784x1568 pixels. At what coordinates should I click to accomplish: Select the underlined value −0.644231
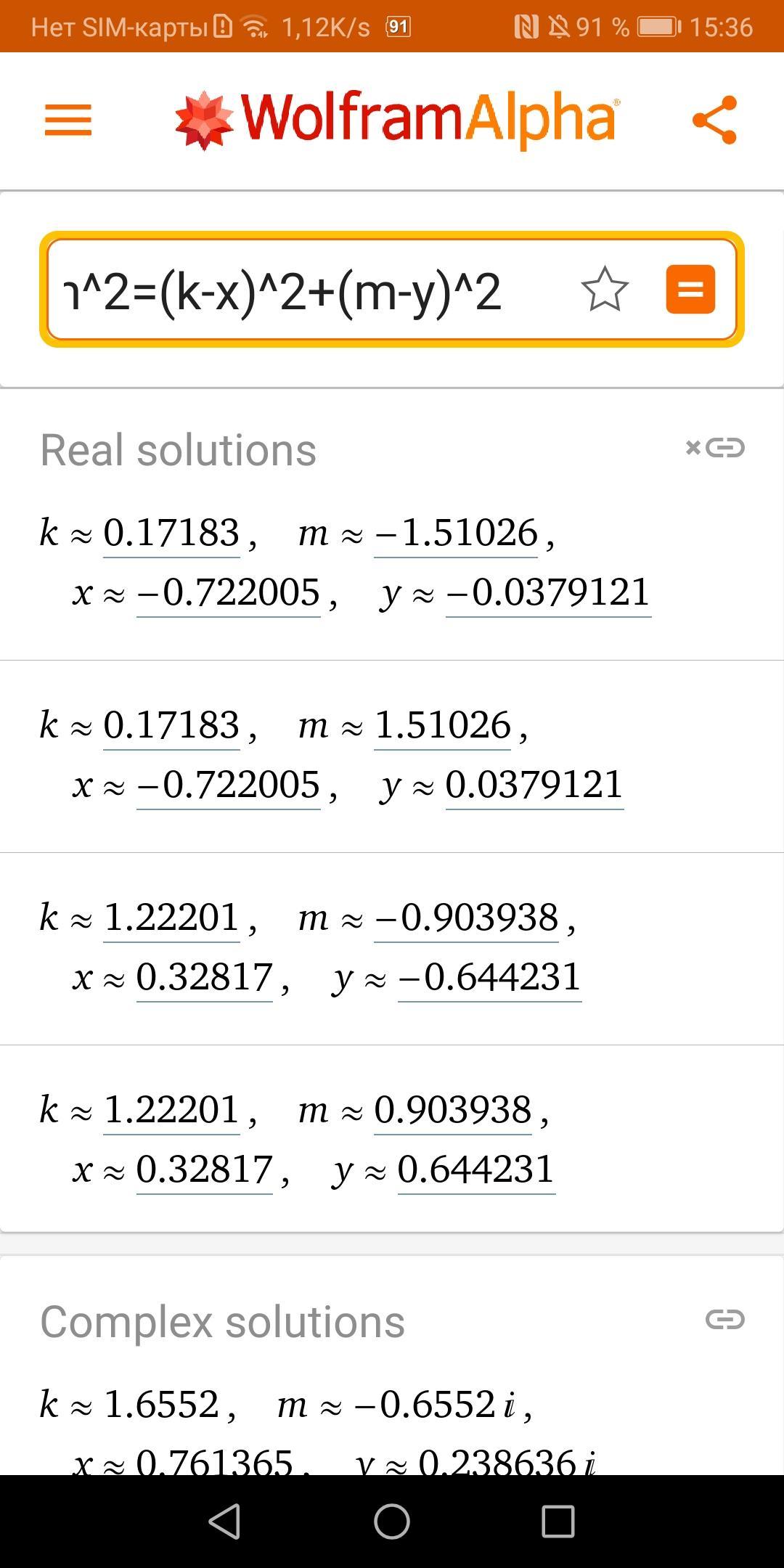(490, 978)
